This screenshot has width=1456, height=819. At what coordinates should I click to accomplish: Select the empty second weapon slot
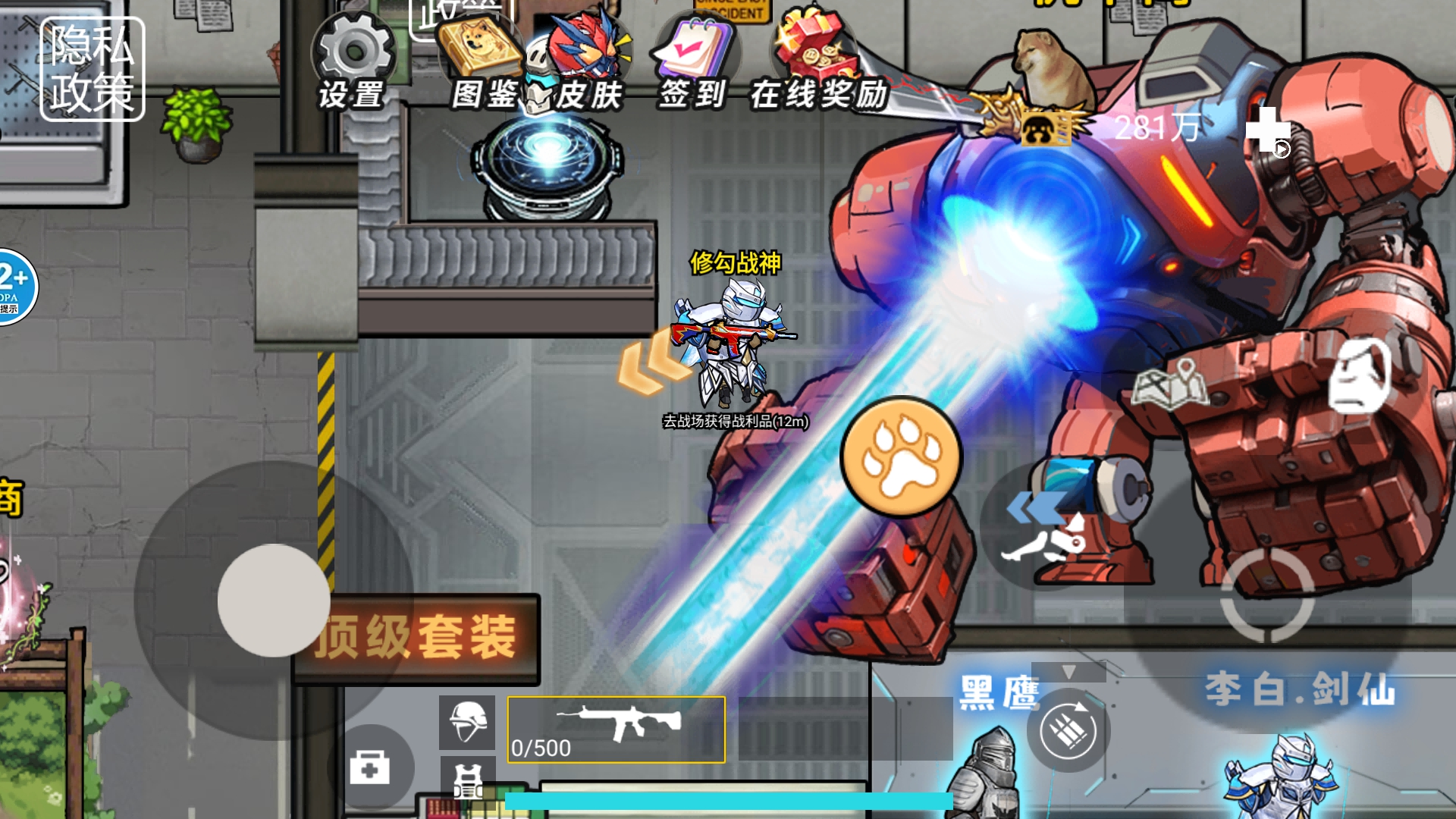pyautogui.click(x=845, y=730)
